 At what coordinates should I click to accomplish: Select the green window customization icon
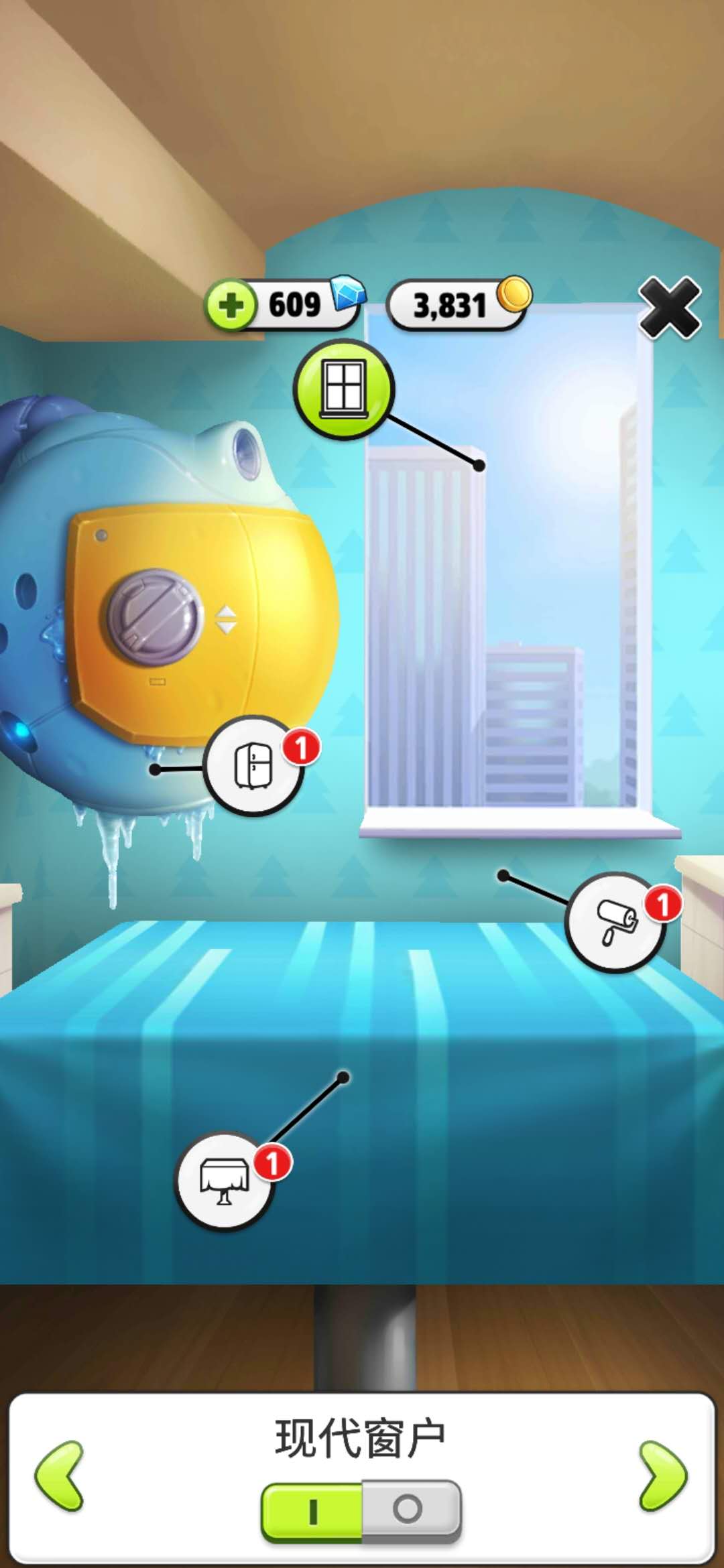(344, 389)
